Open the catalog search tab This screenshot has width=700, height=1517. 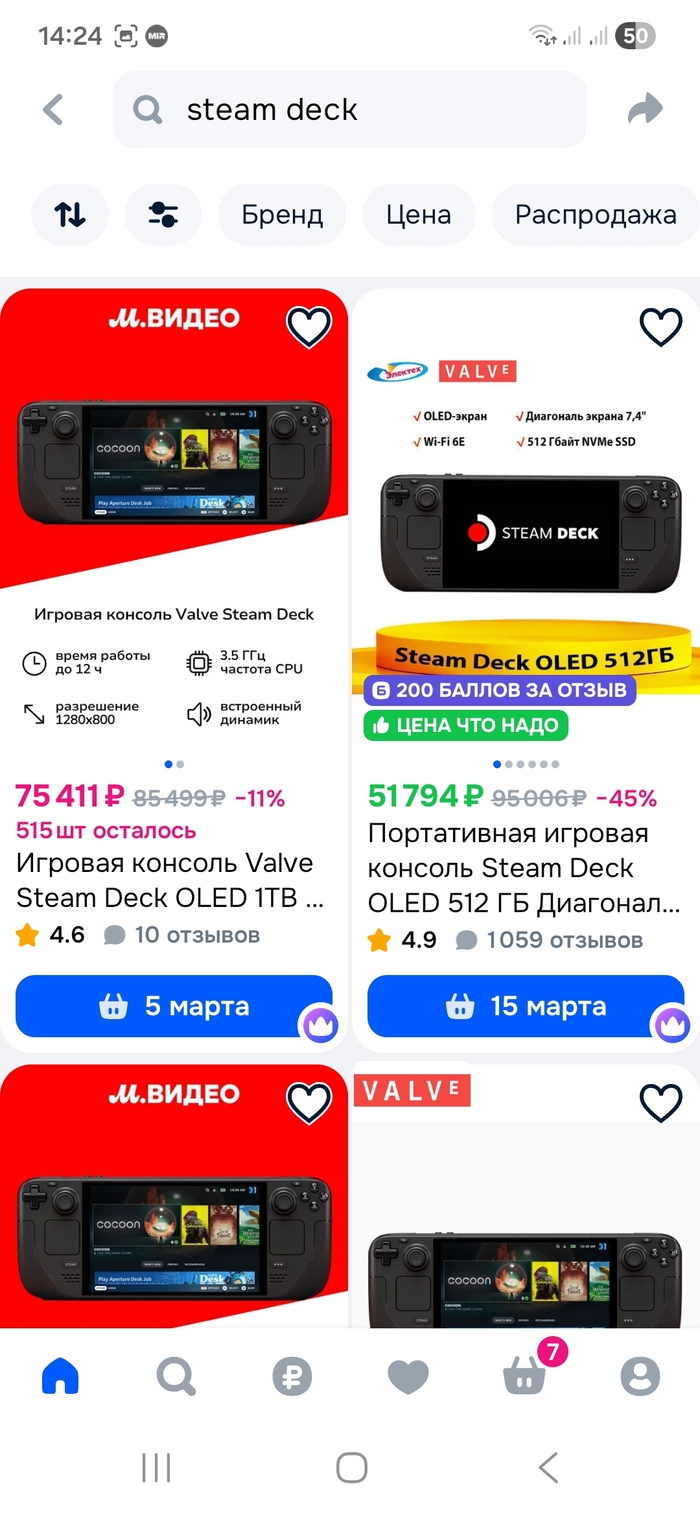[176, 1377]
